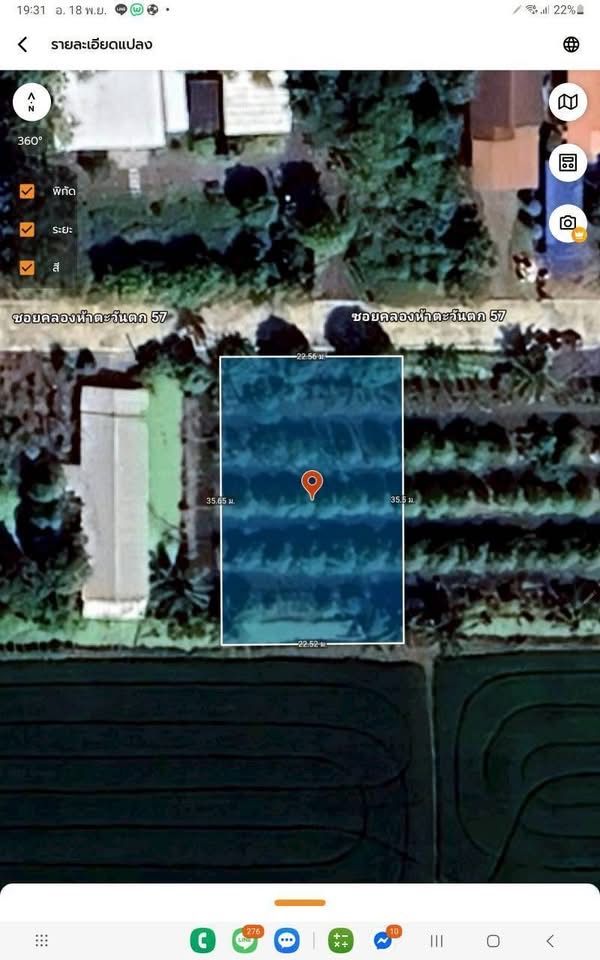Open LINE from the taskbar
This screenshot has width=600, height=960.
click(x=245, y=941)
